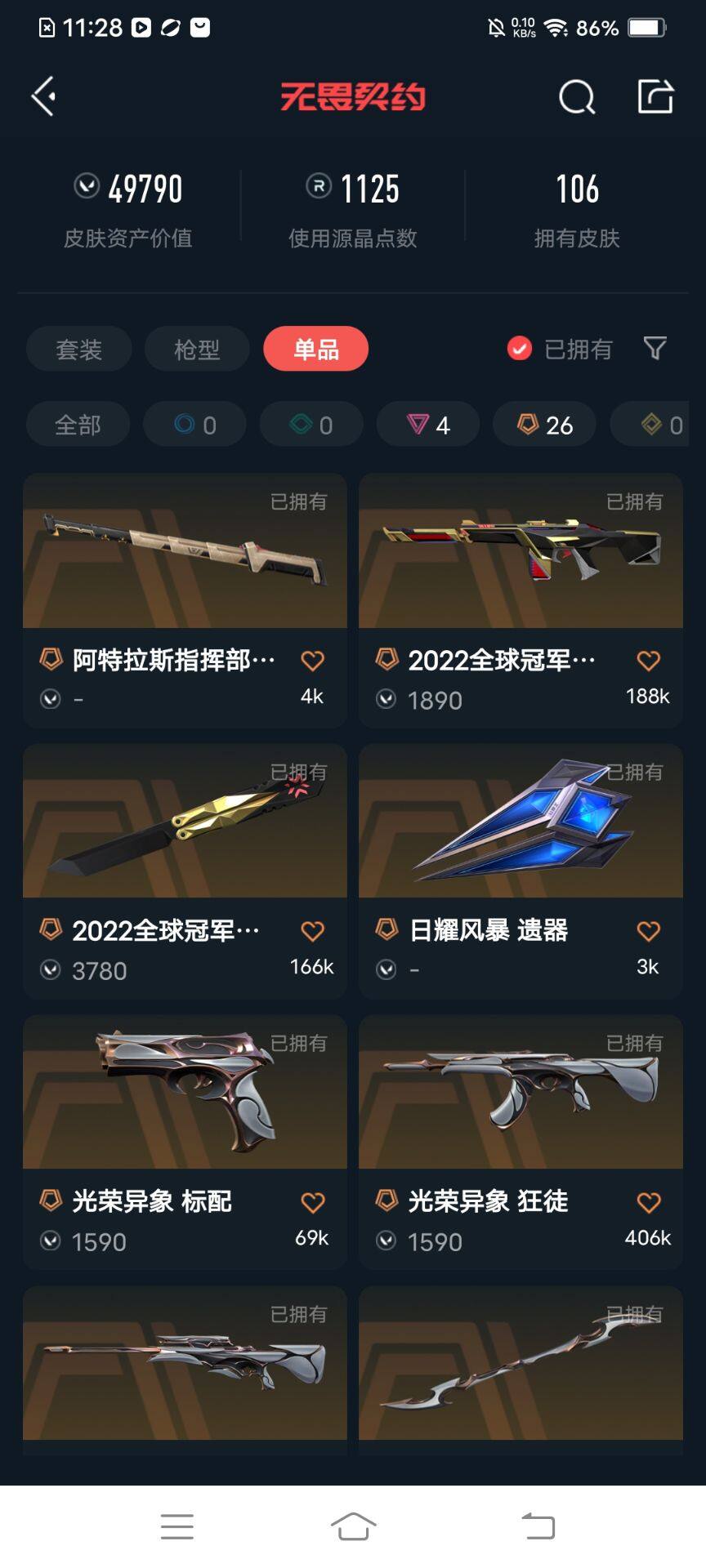Like the 日耀风暴 遗器 skin
Image resolution: width=706 pixels, height=1568 pixels.
(x=648, y=930)
